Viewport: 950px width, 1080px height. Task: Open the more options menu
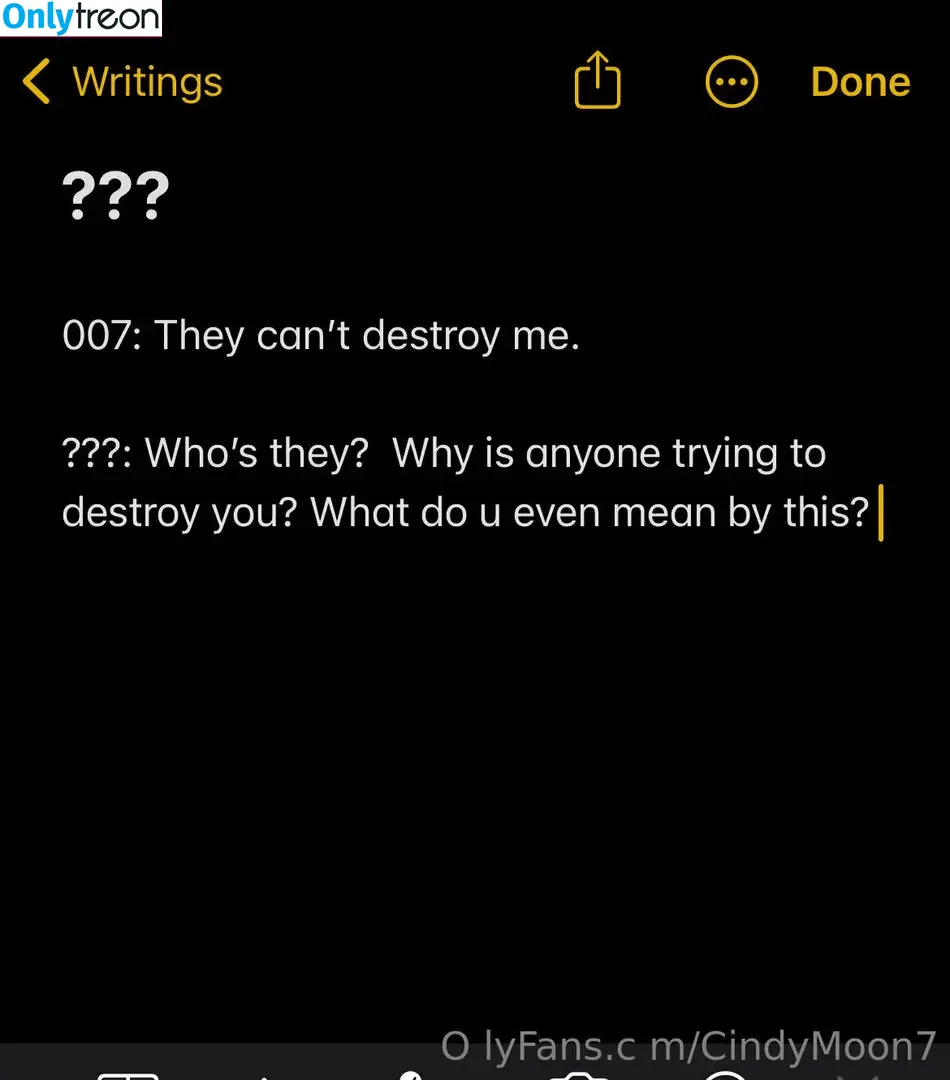coord(731,82)
